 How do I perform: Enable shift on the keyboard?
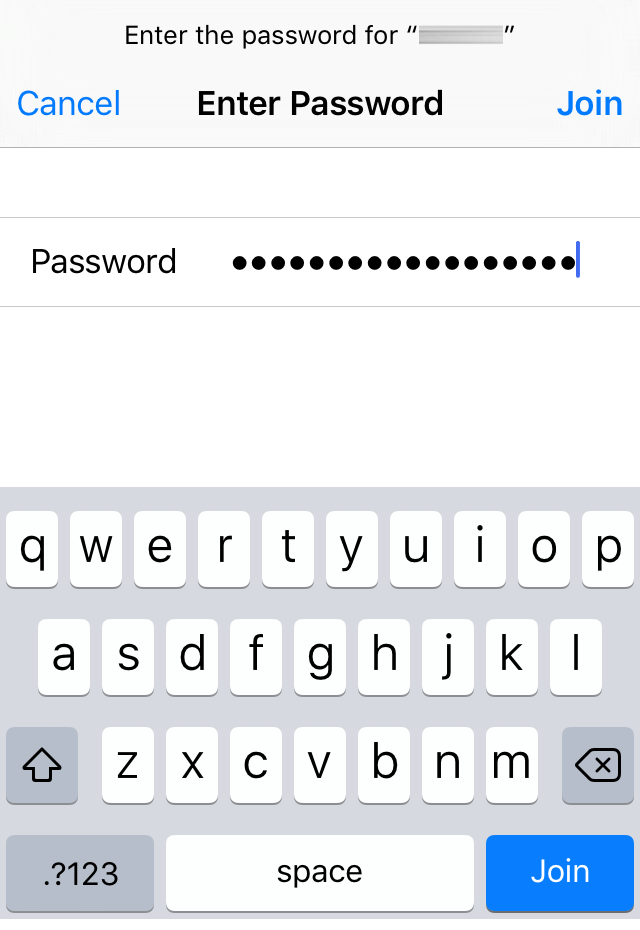42,766
